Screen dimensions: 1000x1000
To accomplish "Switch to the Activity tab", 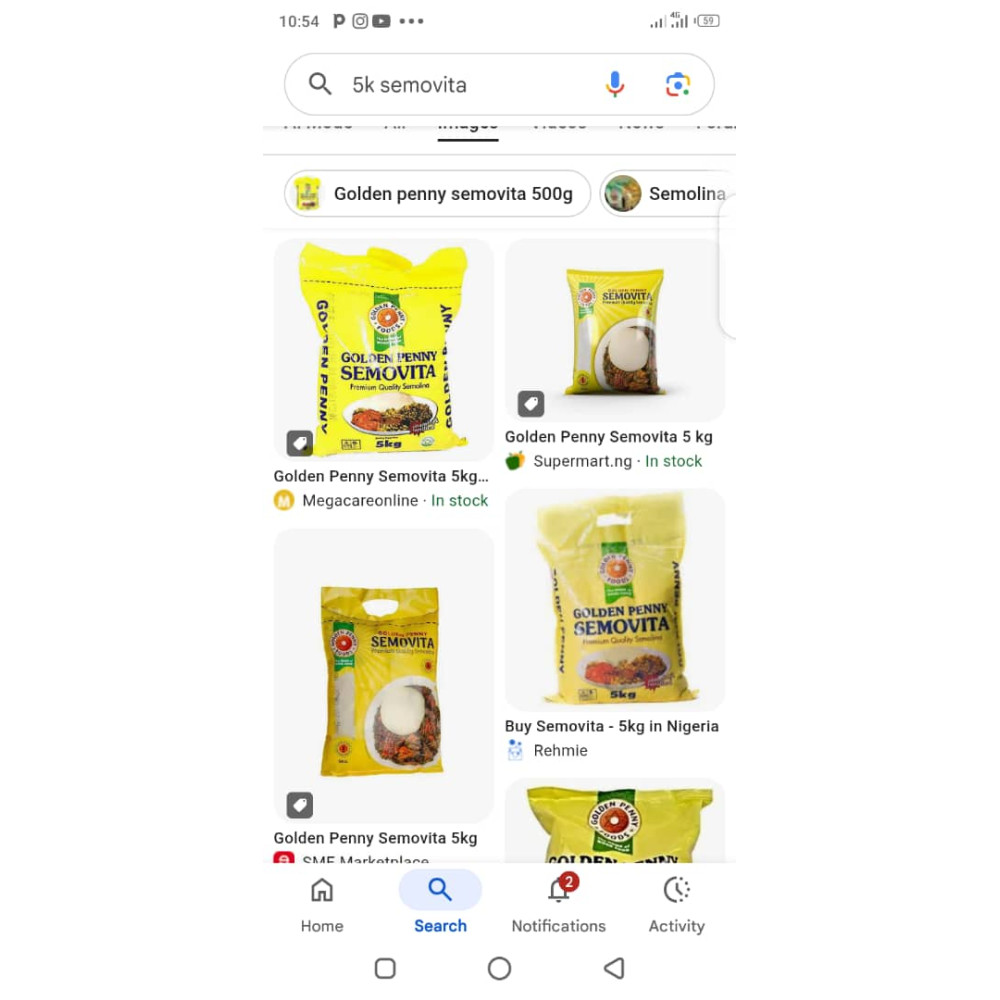I will point(676,903).
